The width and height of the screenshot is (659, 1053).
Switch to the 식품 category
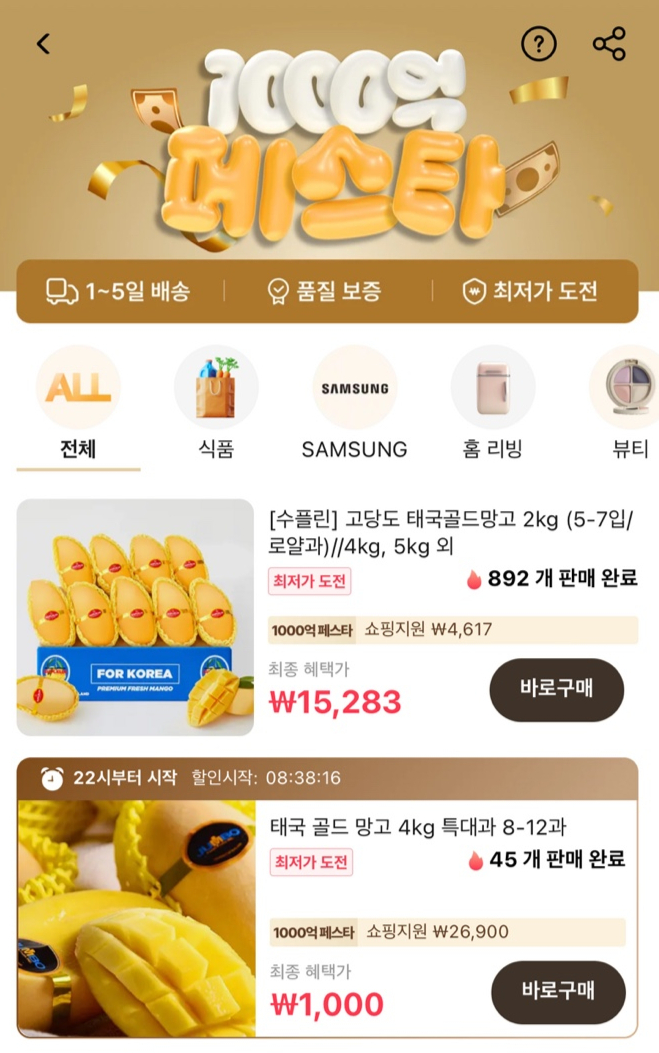[216, 404]
